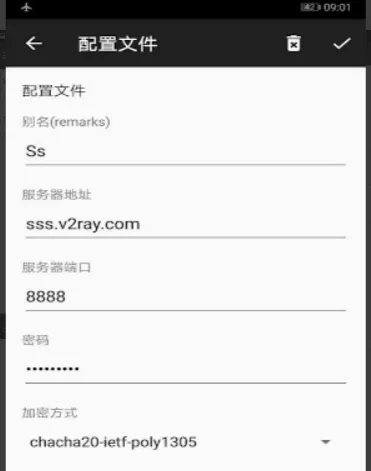Save the configuration with the checkmark

[342, 43]
